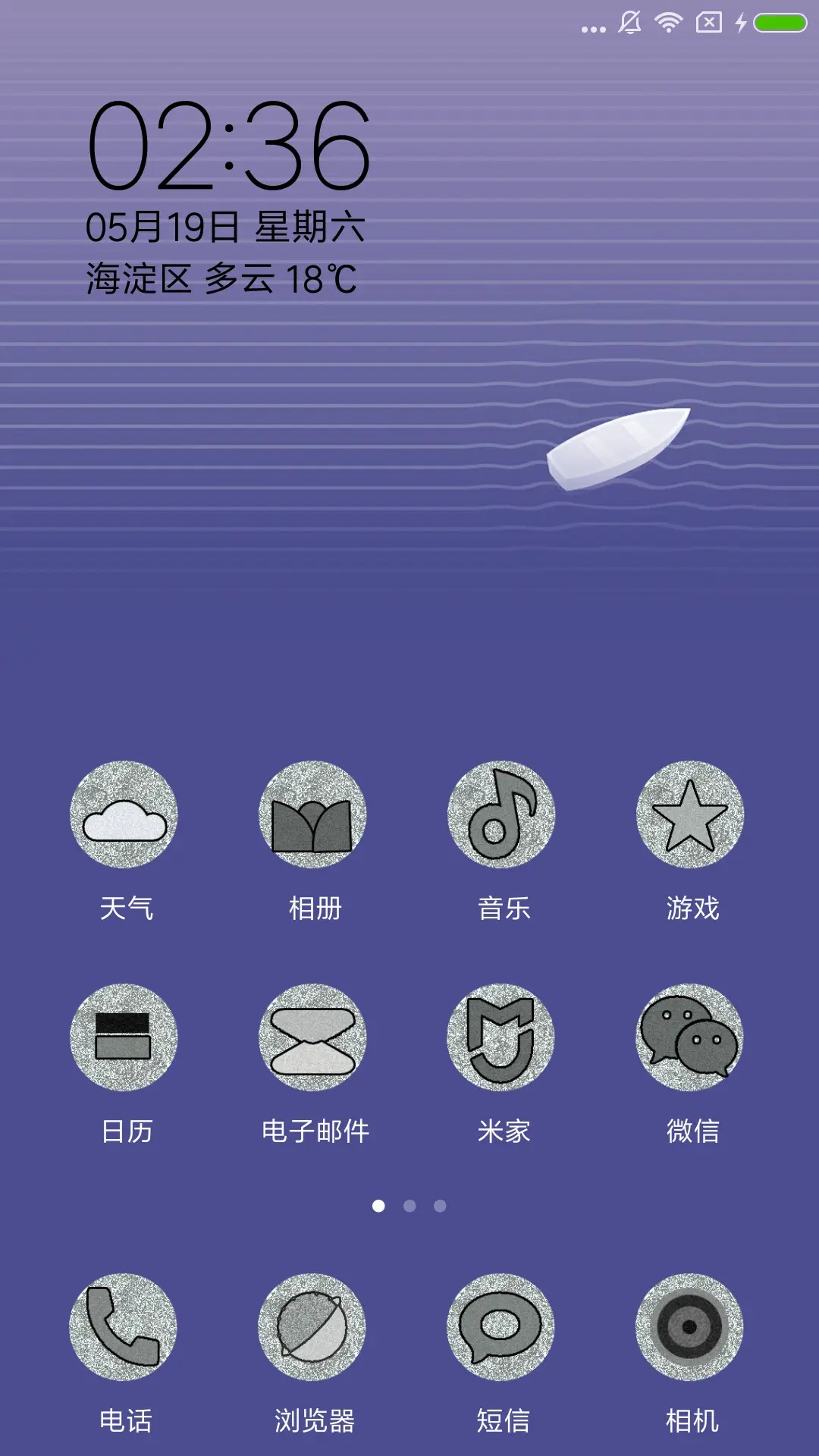Tap the Wi-Fi status icon

(x=668, y=21)
